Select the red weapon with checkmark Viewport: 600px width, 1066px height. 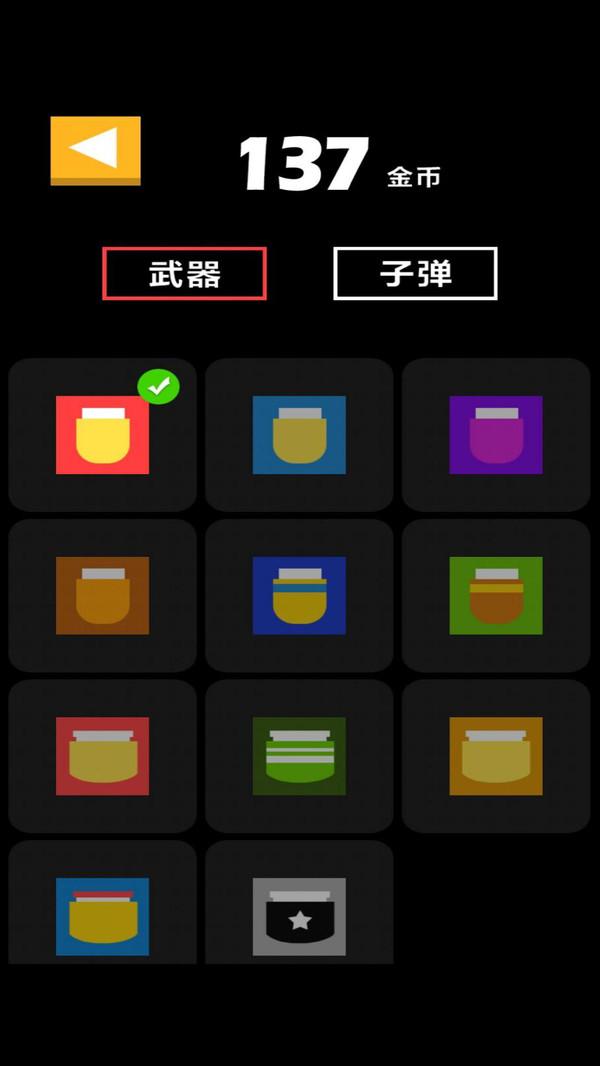click(x=102, y=435)
